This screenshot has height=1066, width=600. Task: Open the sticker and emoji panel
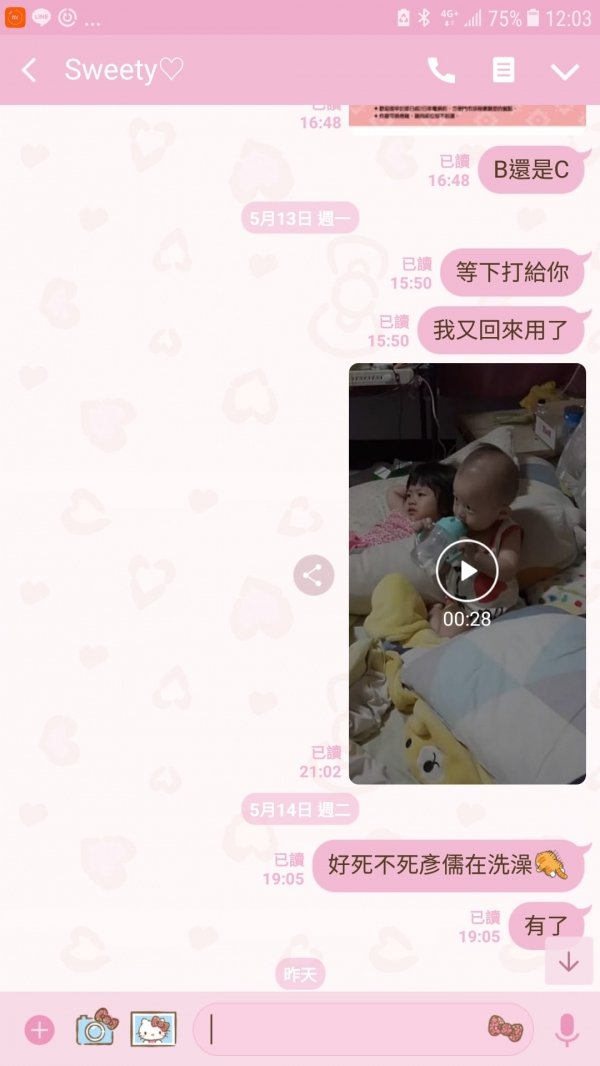[505, 1028]
